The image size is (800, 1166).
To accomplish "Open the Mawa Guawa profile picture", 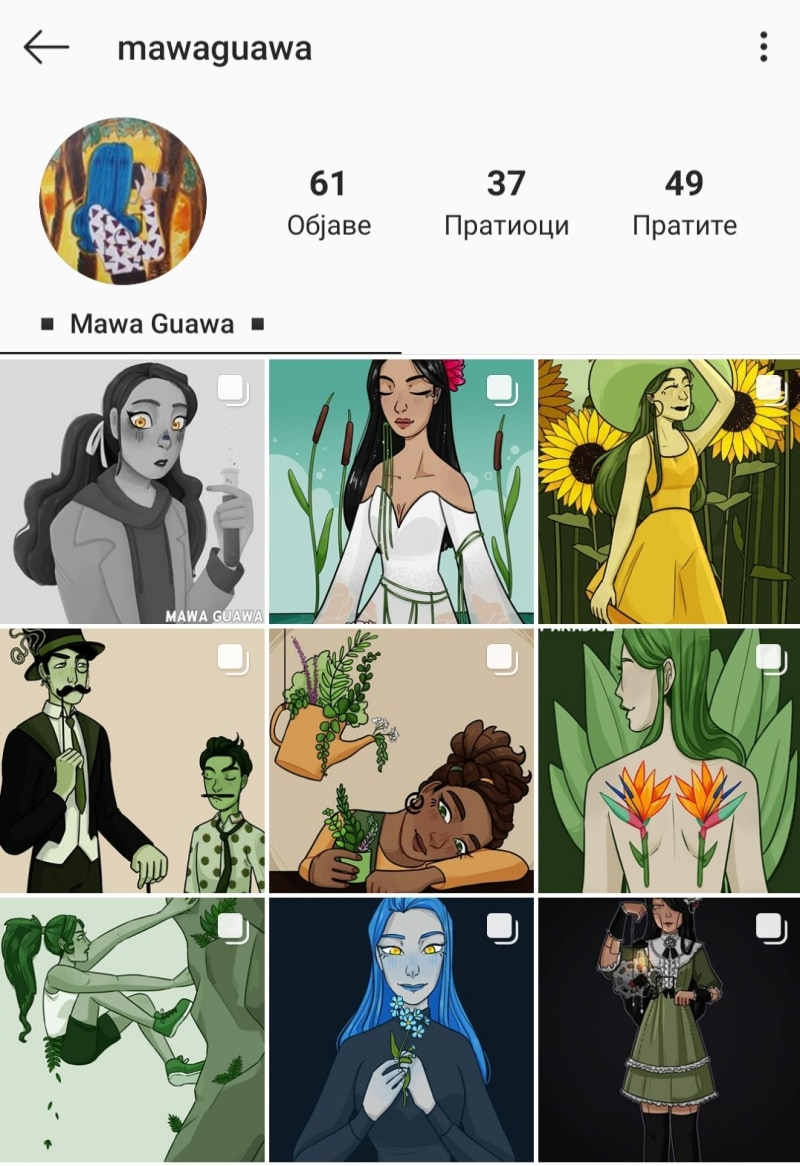I will 123,202.
